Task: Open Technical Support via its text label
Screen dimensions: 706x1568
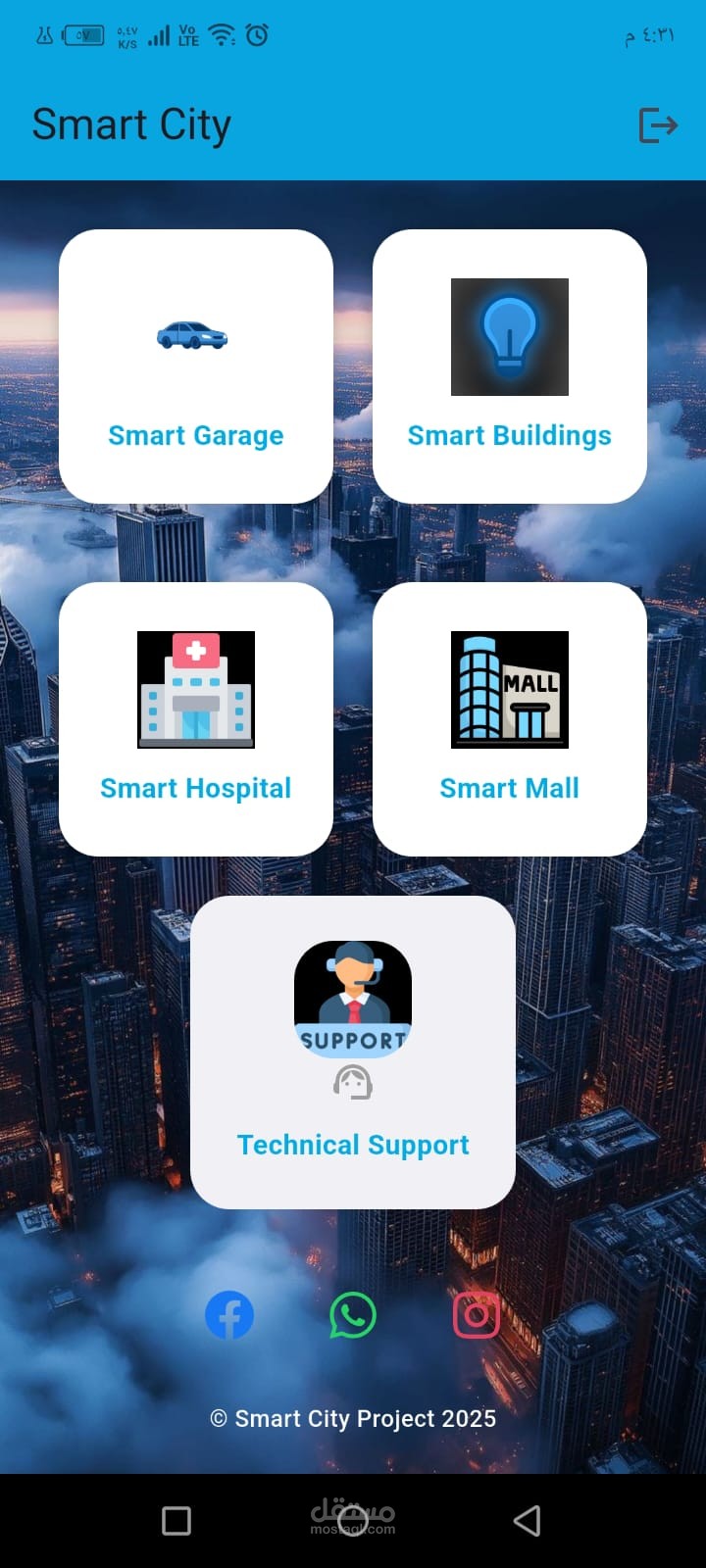Action: 352,1144
